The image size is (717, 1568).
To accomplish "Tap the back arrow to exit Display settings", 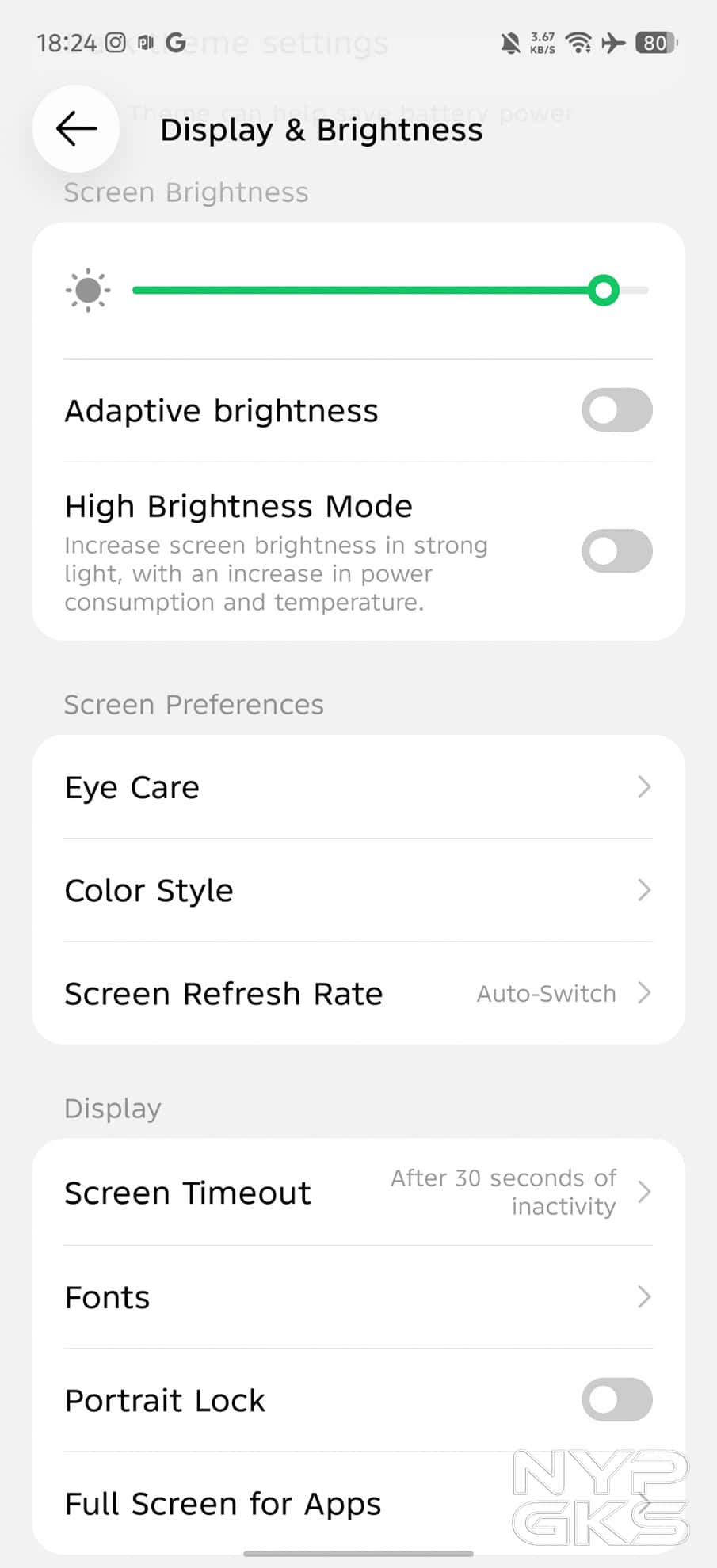I will 74,129.
